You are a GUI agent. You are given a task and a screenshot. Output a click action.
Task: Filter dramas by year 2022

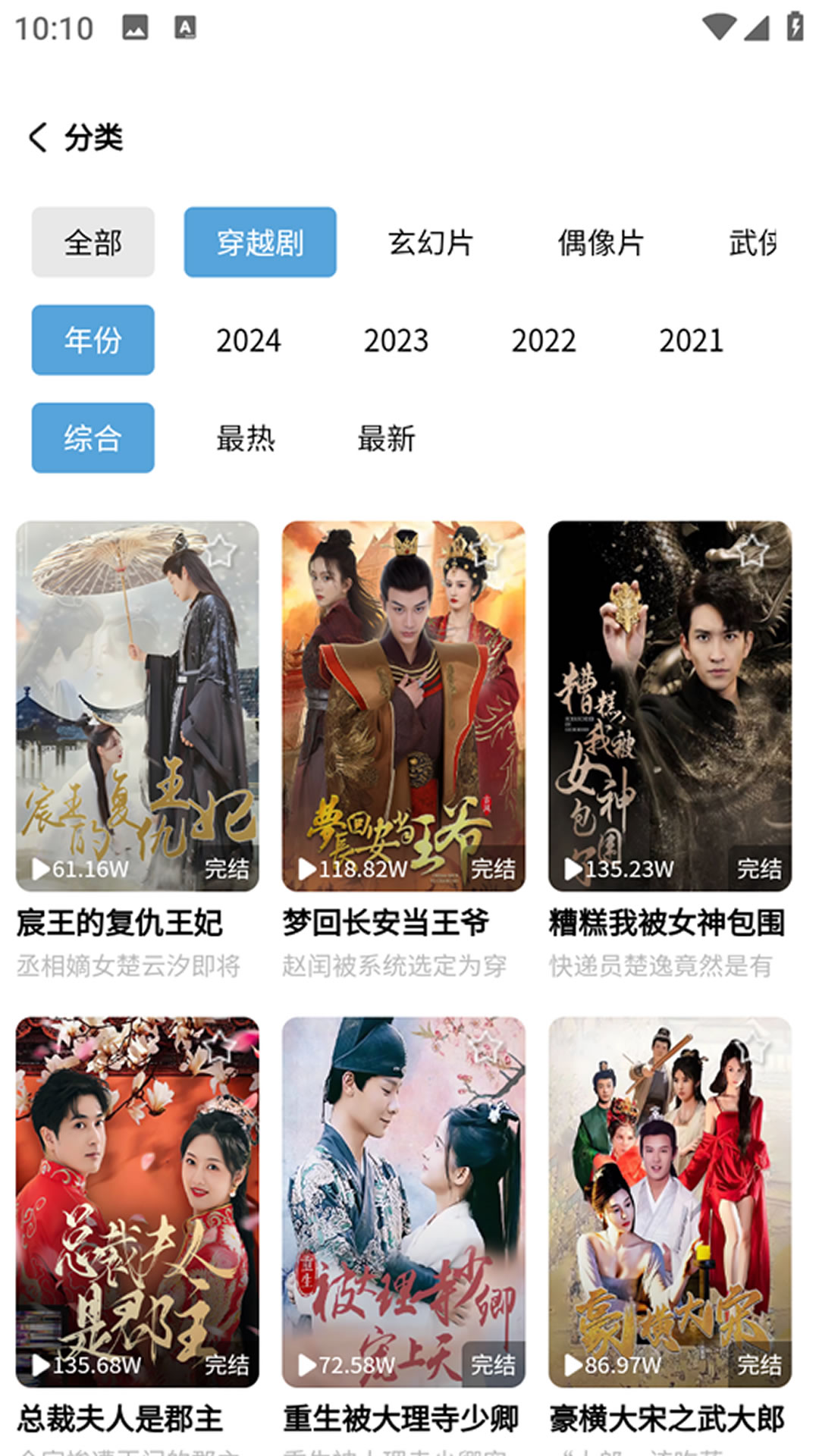544,340
